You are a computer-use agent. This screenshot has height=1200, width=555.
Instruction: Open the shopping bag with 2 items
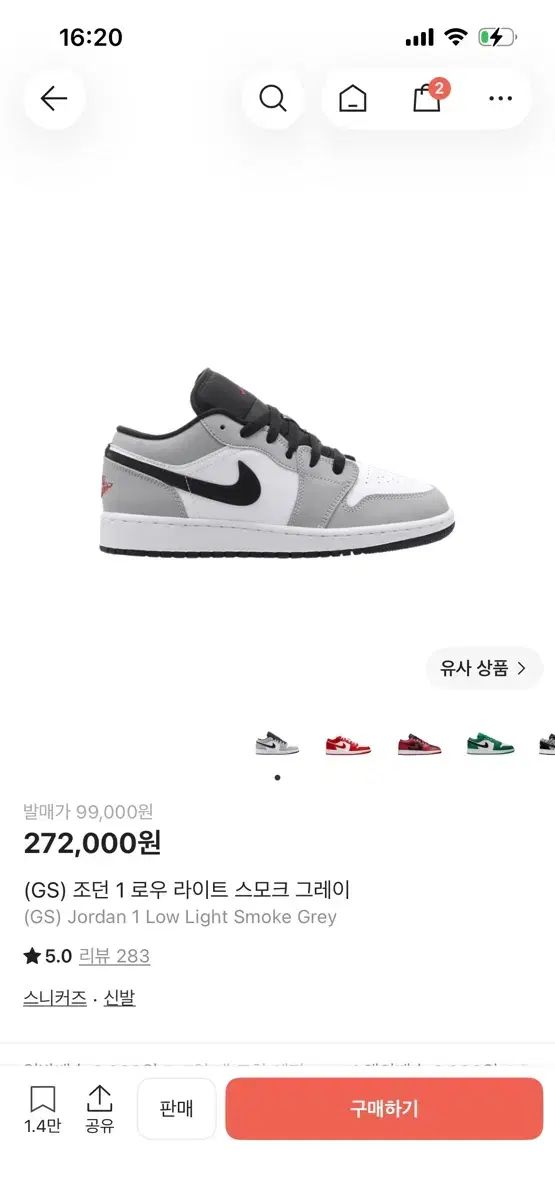(428, 97)
